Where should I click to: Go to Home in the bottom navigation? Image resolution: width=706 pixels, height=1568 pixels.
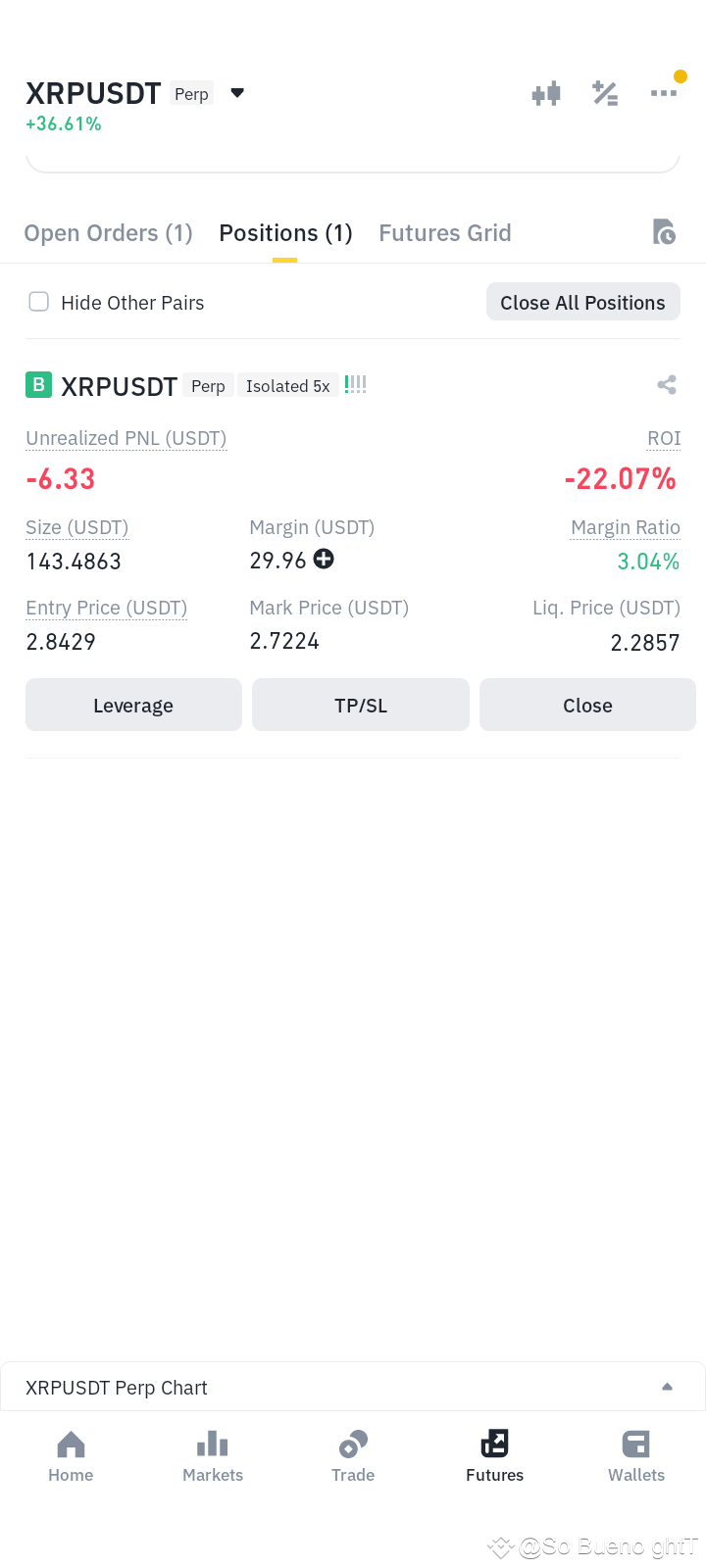(x=71, y=1457)
